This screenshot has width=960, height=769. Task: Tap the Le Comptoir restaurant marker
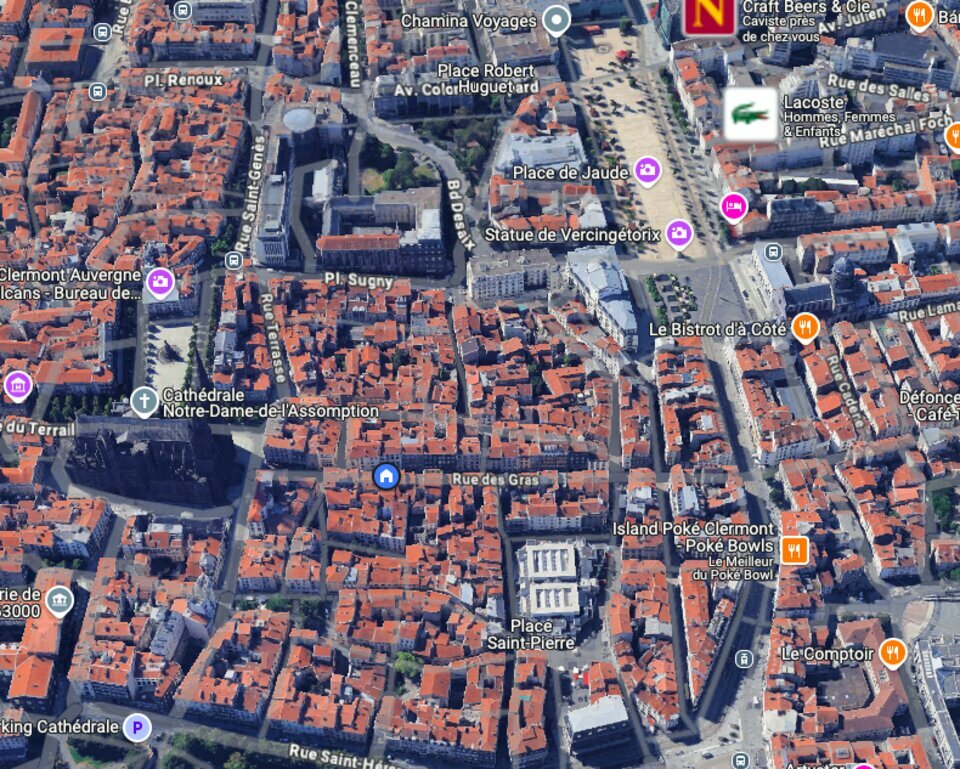[x=892, y=653]
